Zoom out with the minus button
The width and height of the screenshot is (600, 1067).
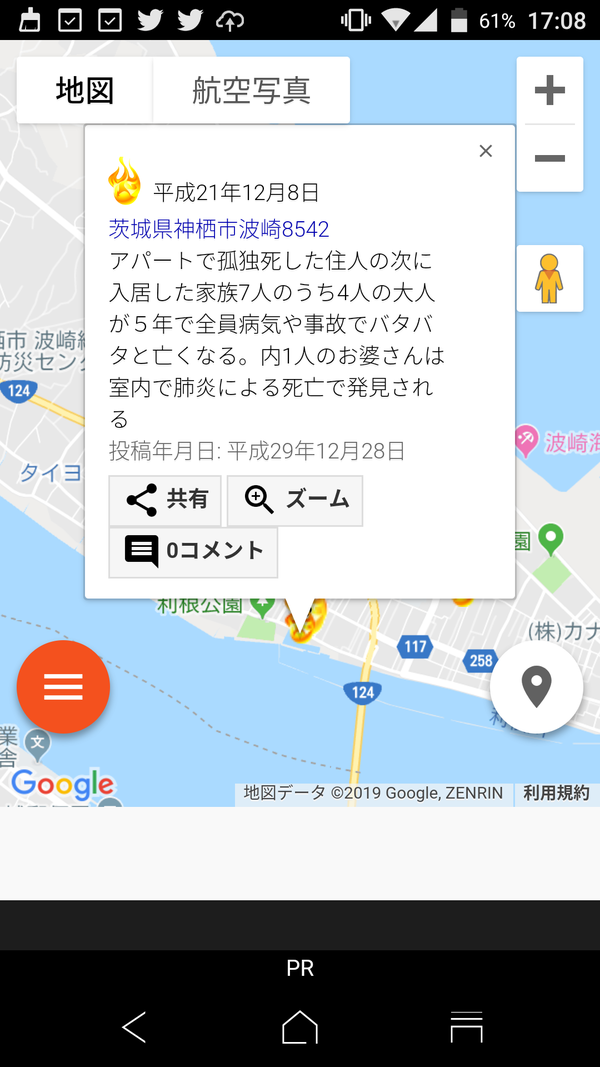[550, 158]
